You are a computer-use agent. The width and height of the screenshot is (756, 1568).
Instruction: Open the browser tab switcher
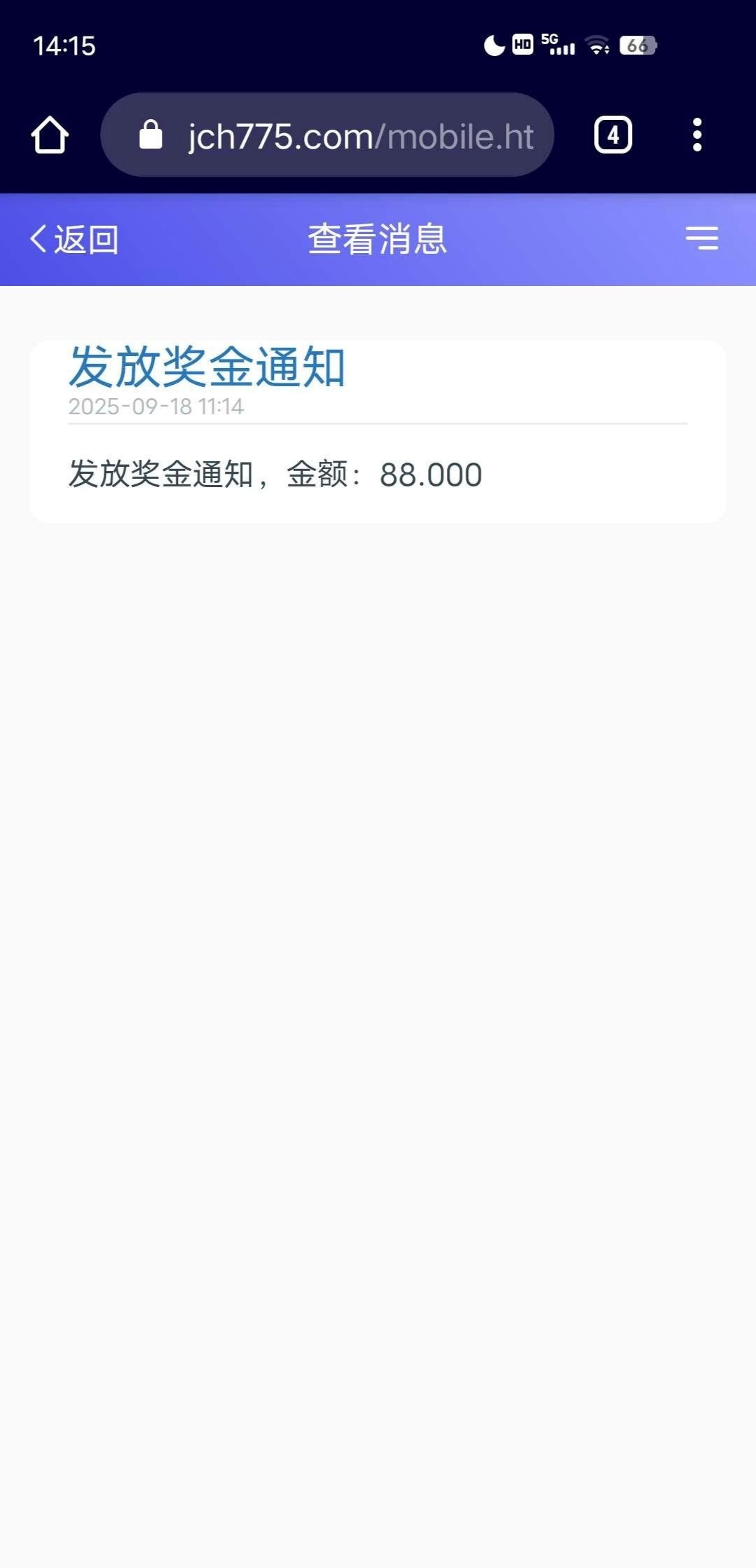point(613,135)
